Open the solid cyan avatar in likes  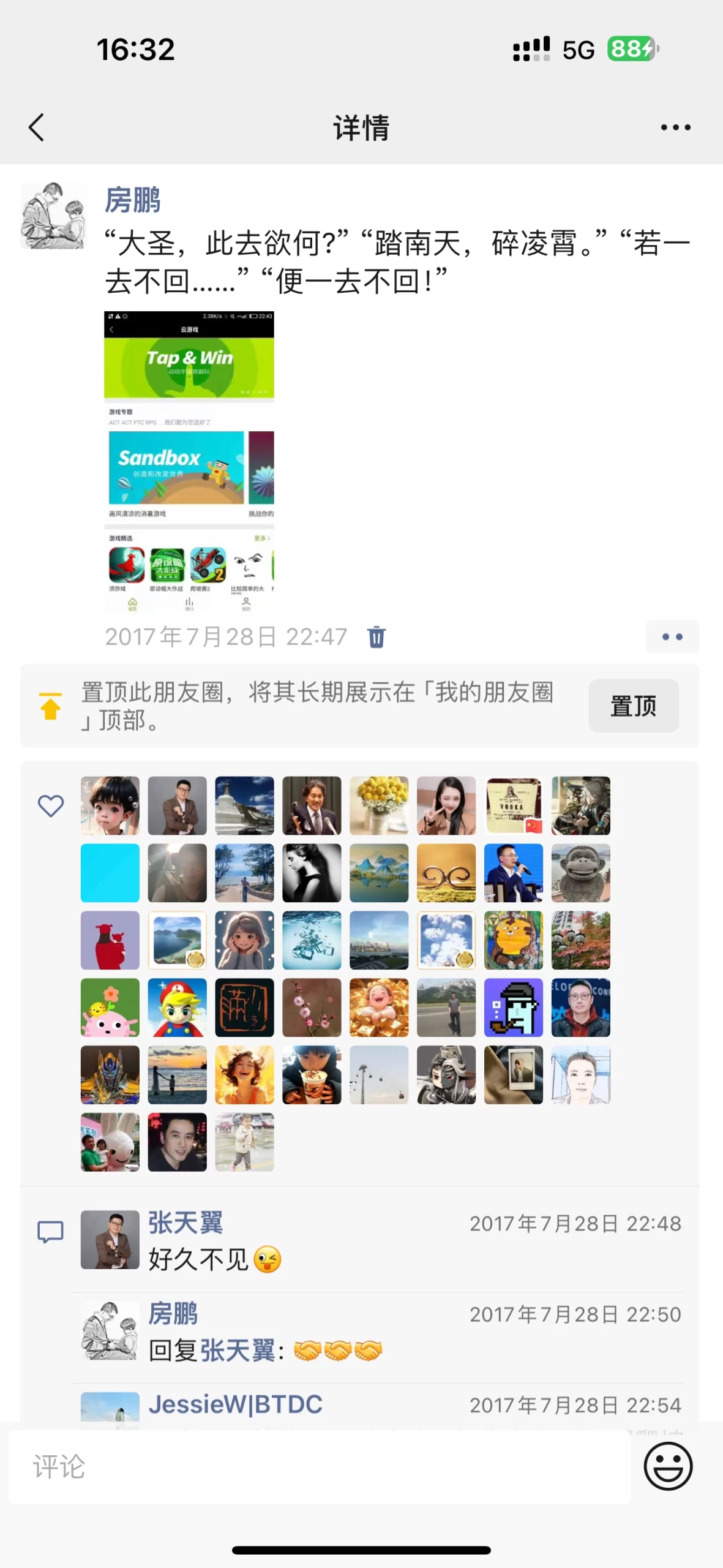(110, 873)
